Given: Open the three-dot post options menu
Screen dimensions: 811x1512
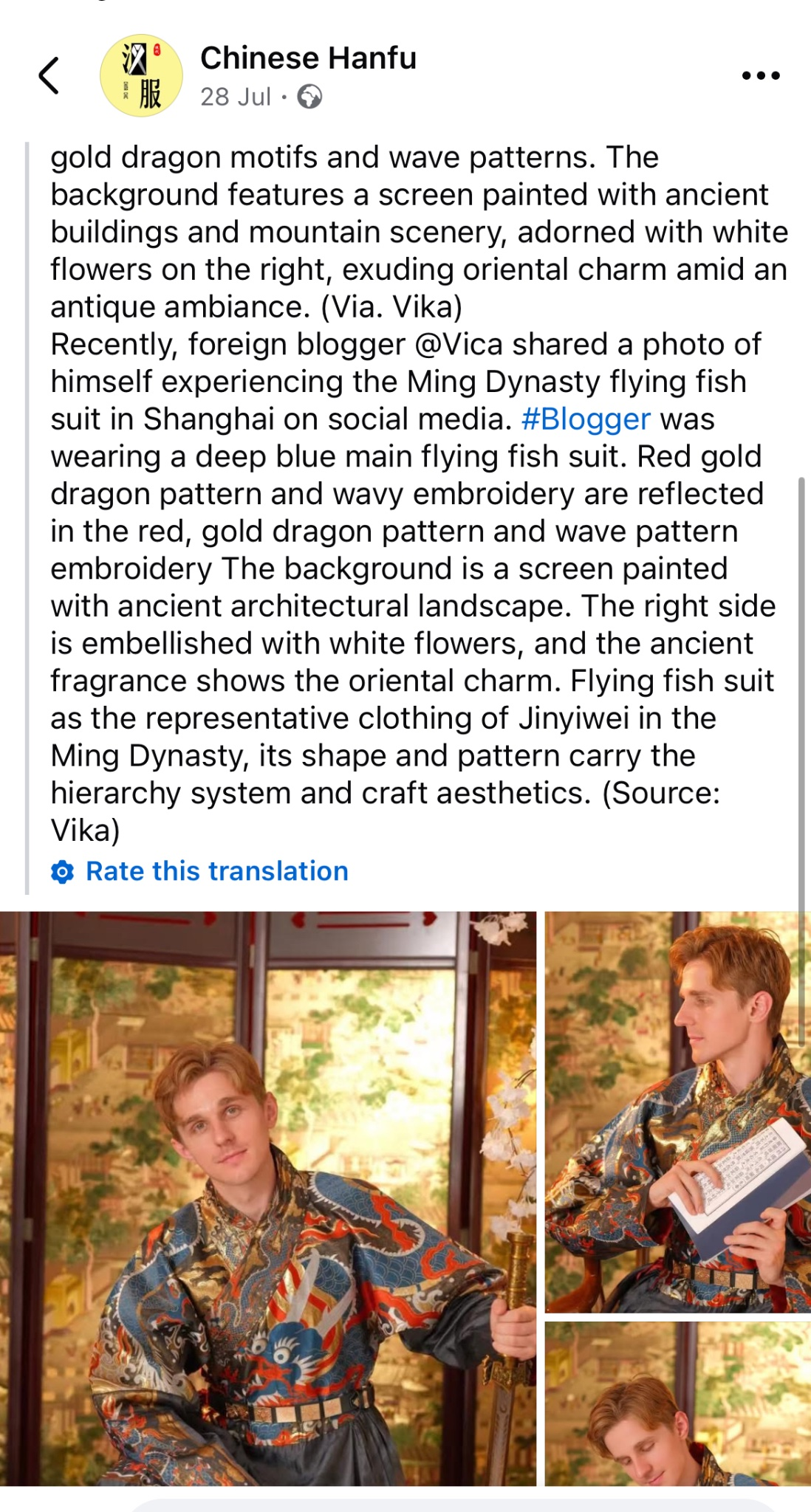Looking at the screenshot, I should click(x=761, y=75).
